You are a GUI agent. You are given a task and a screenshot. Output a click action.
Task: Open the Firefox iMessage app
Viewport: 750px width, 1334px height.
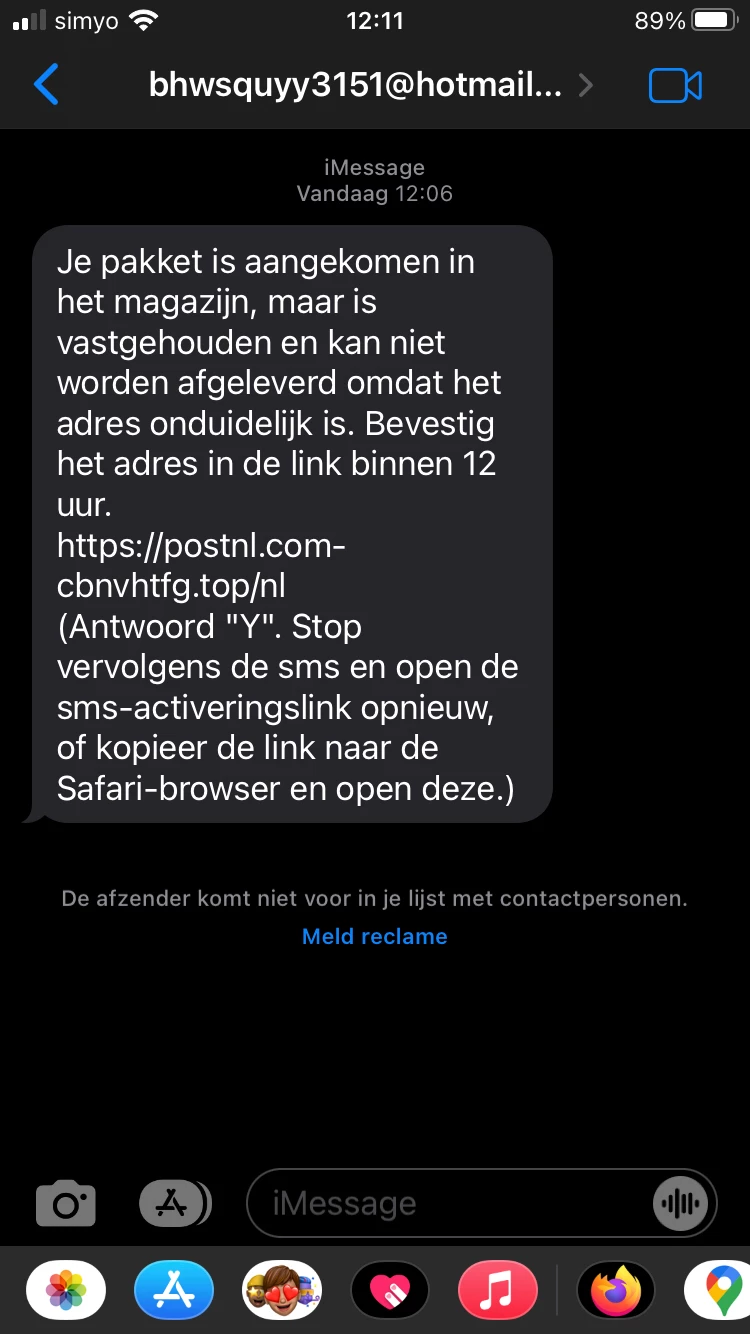tap(615, 1291)
